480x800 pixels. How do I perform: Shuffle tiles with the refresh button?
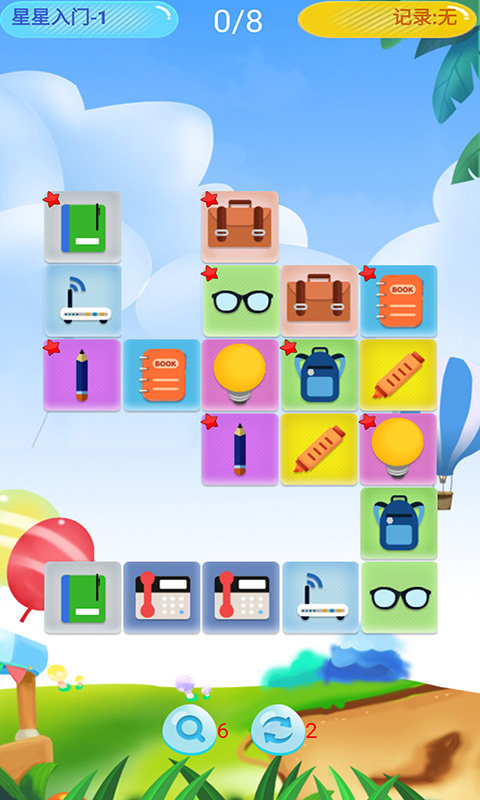[x=278, y=730]
